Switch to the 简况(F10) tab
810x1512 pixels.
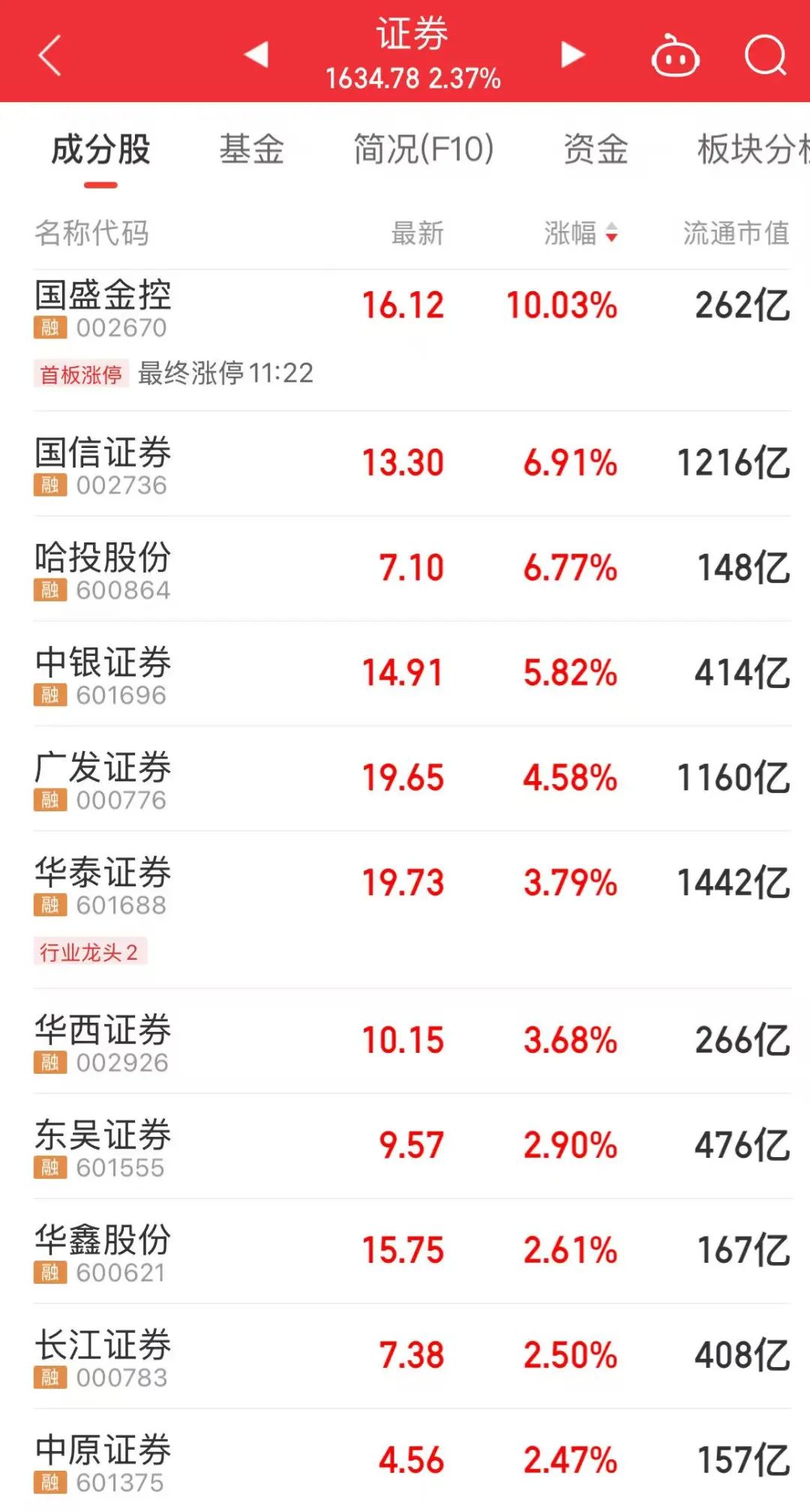click(x=424, y=149)
